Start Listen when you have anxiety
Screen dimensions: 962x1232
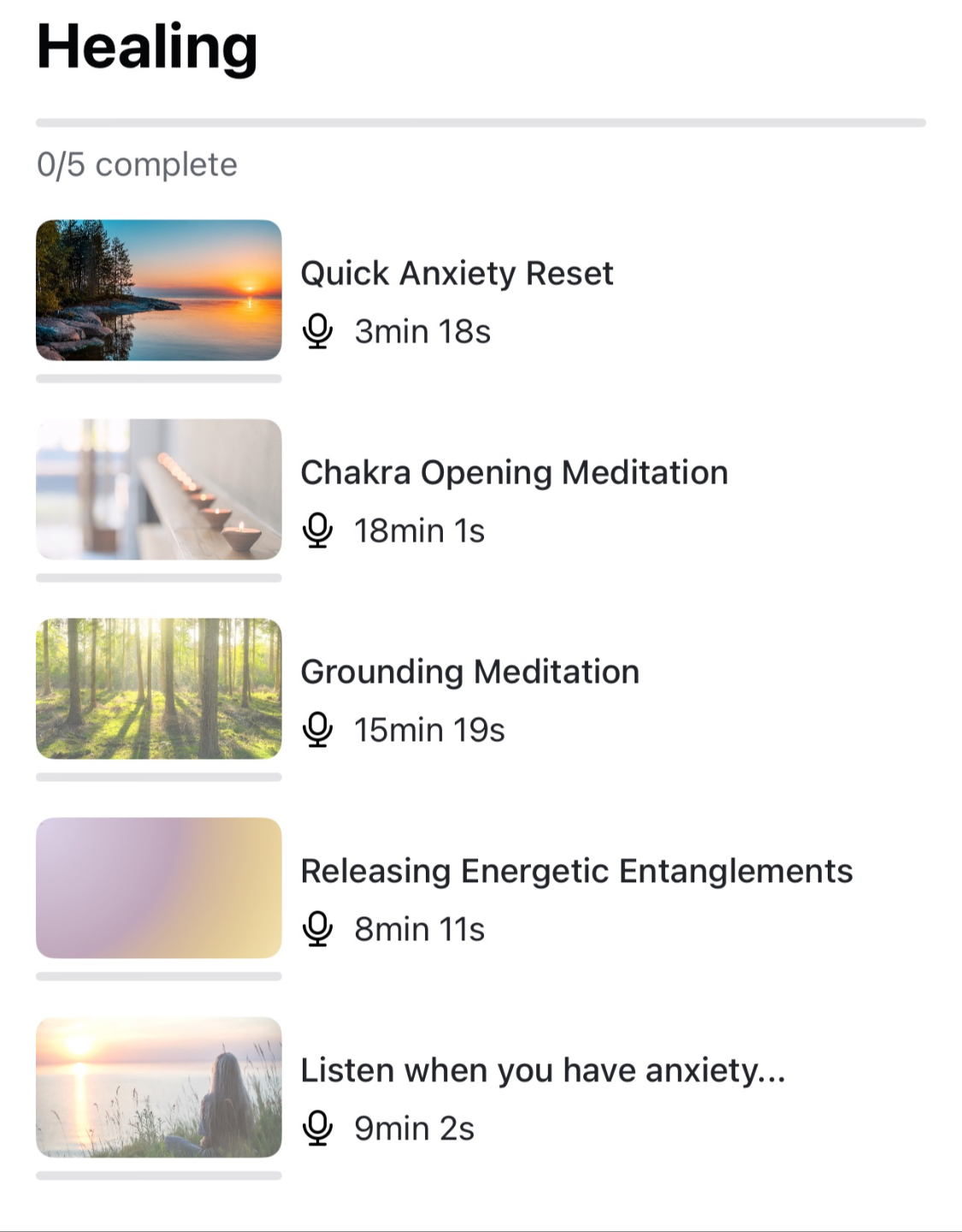(x=542, y=1071)
